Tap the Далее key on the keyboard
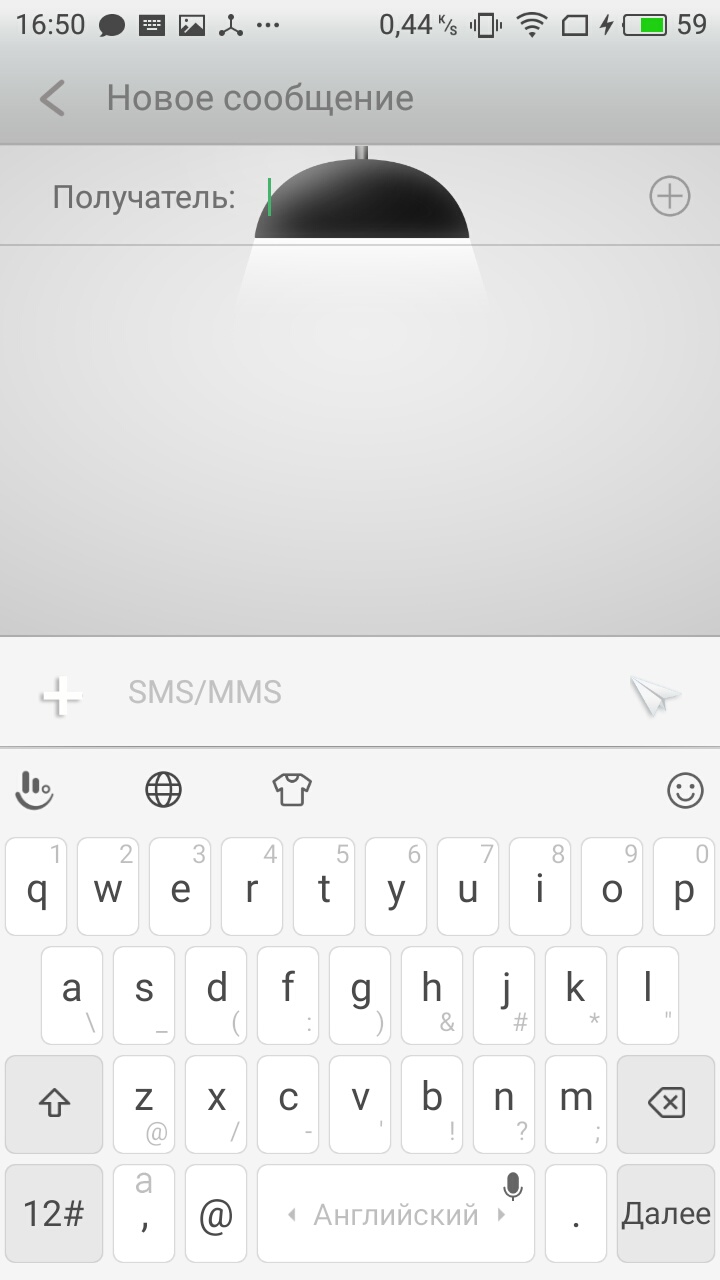720x1280 pixels. click(x=666, y=1213)
